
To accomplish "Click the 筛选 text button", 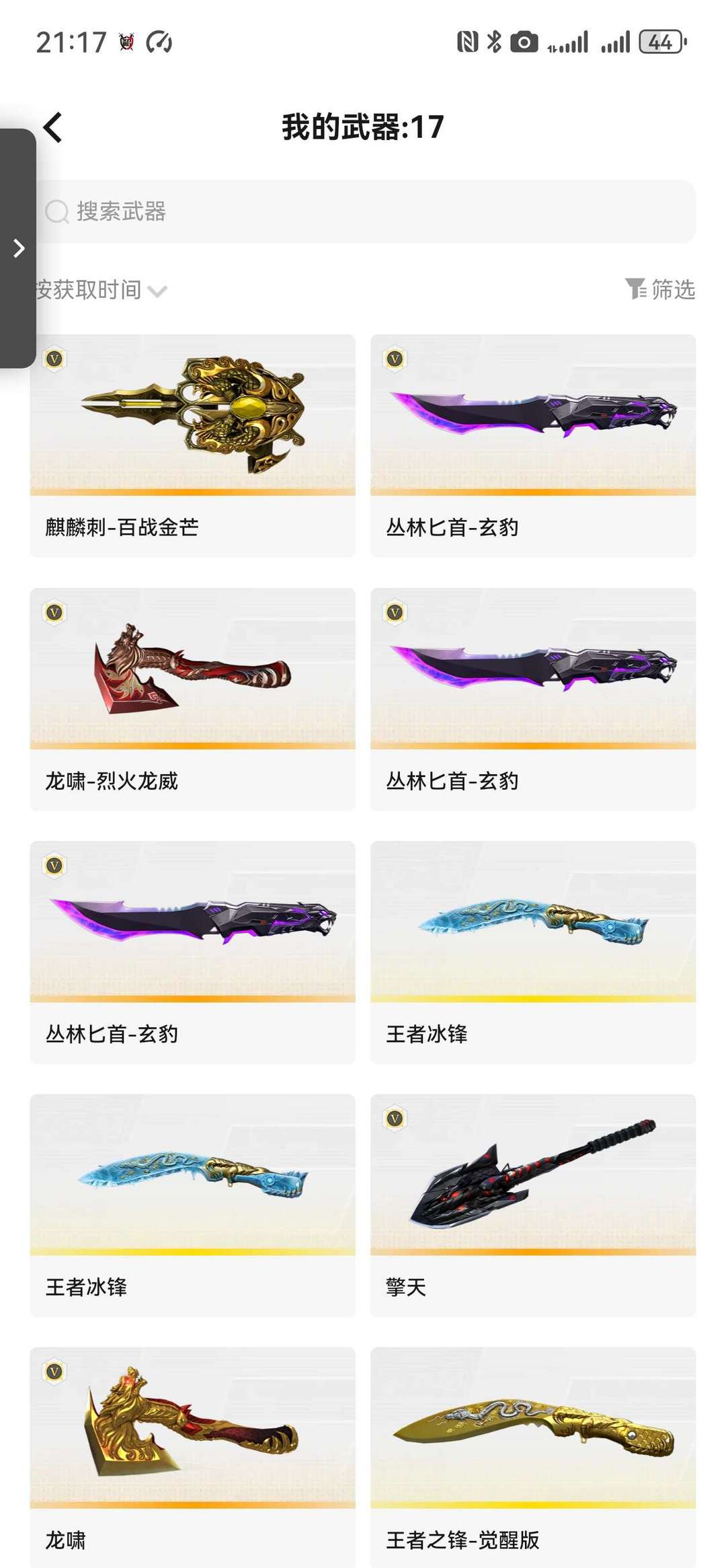I will [x=672, y=289].
